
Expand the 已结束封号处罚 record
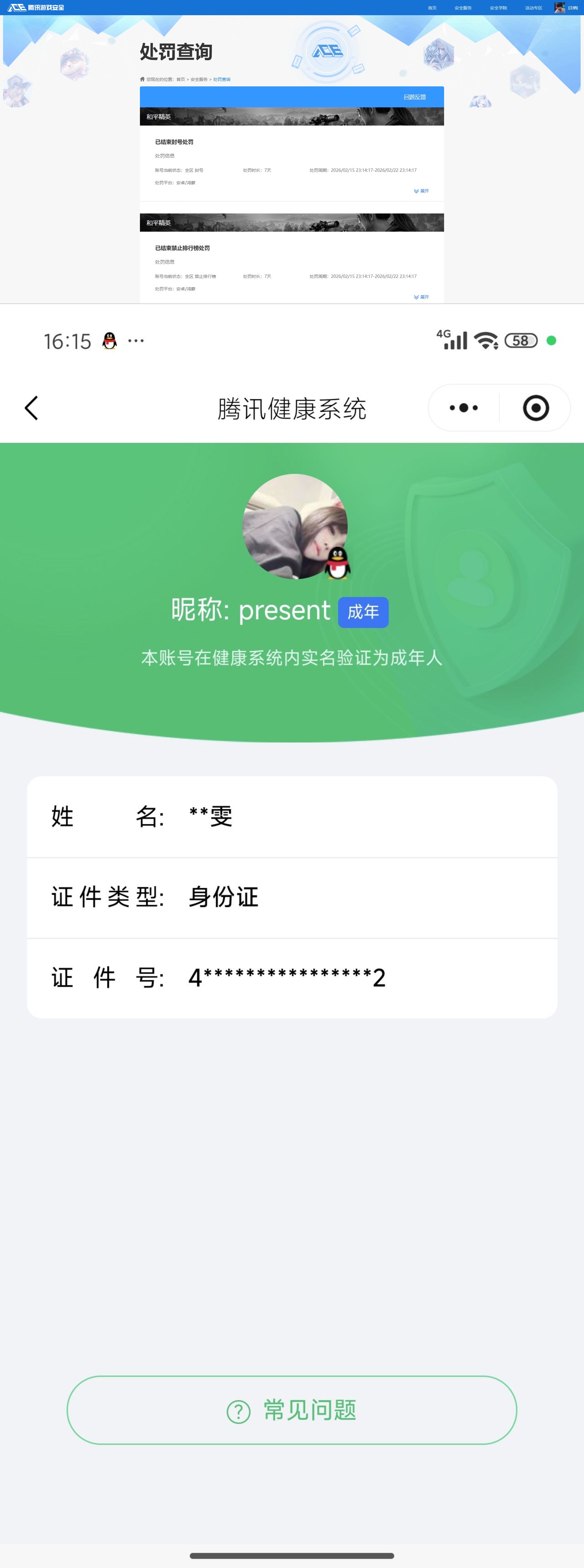pos(421,191)
